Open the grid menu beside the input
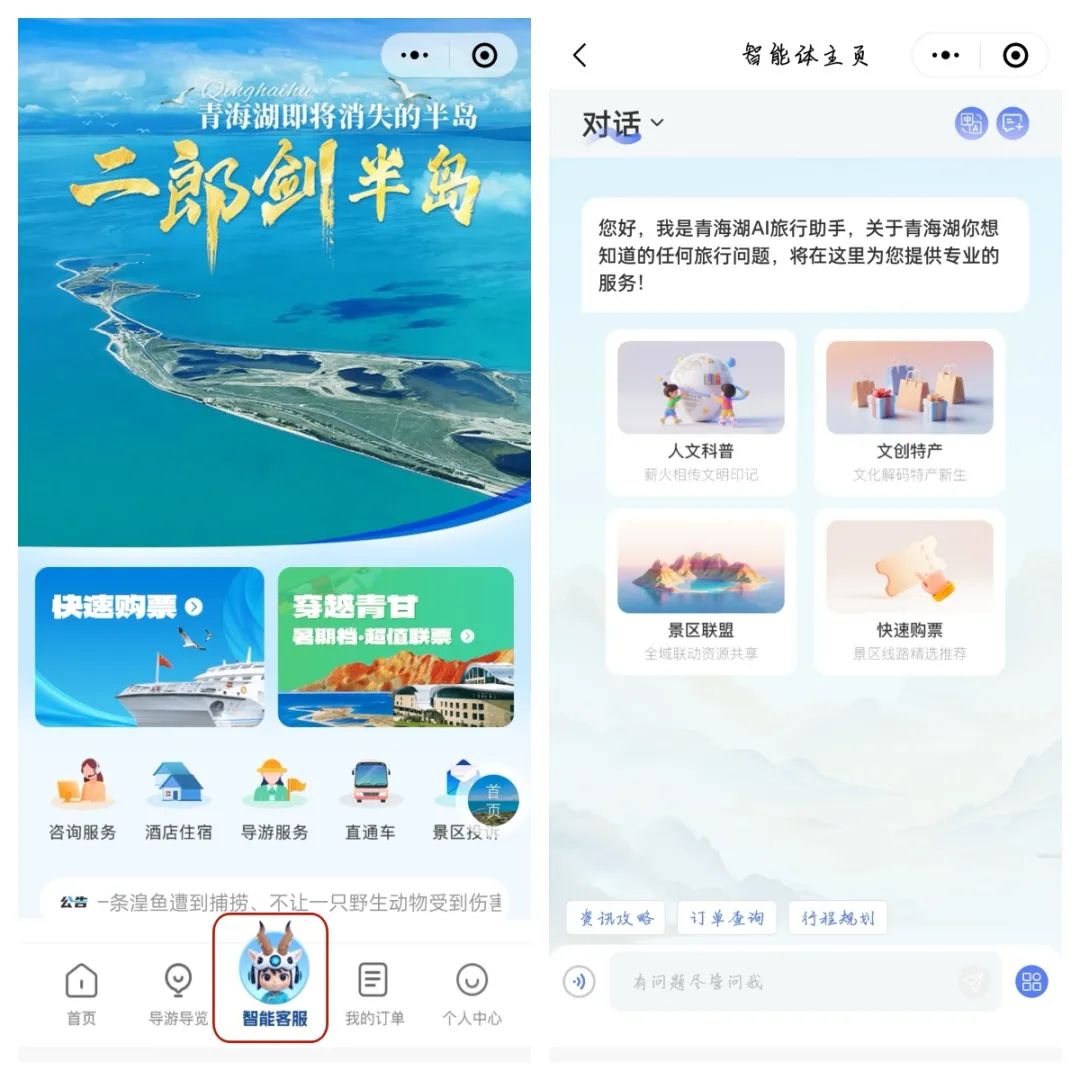This screenshot has height=1080, width=1080. (1031, 982)
